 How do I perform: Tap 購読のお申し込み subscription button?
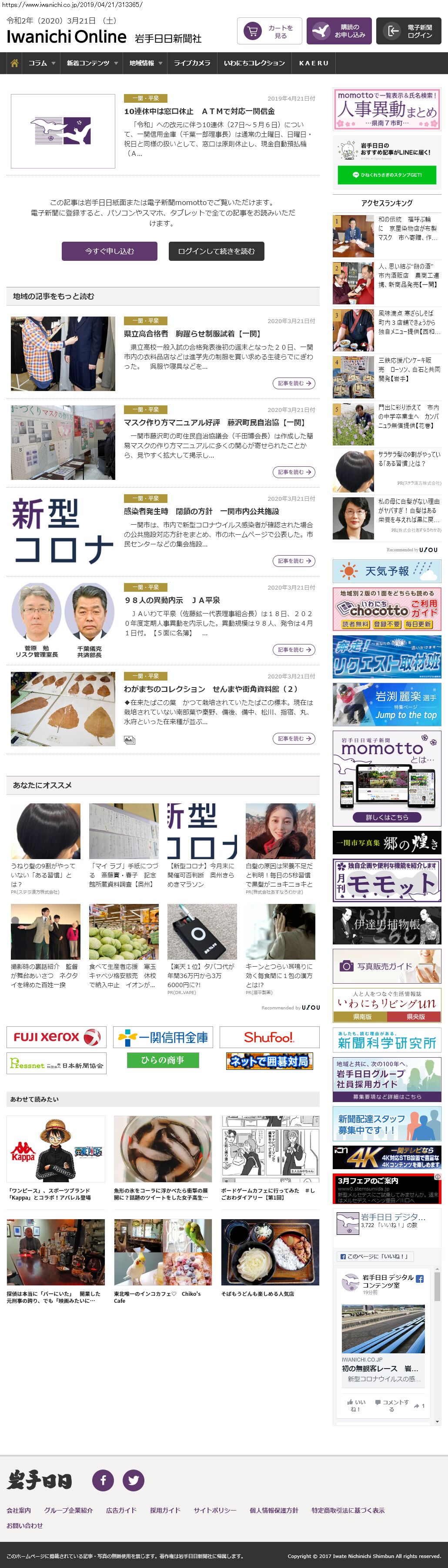click(338, 31)
